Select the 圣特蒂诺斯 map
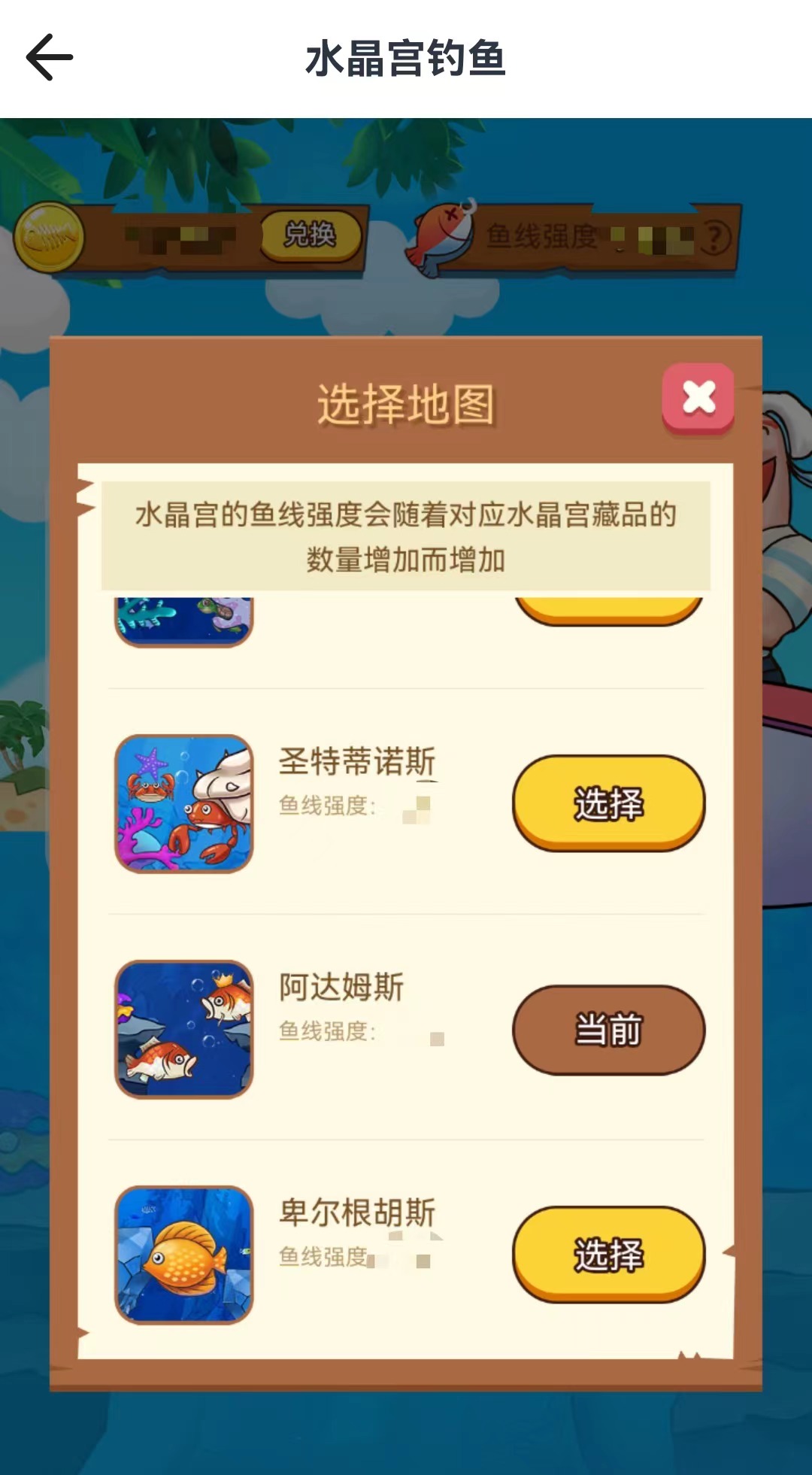Viewport: 812px width, 1475px height. point(608,803)
